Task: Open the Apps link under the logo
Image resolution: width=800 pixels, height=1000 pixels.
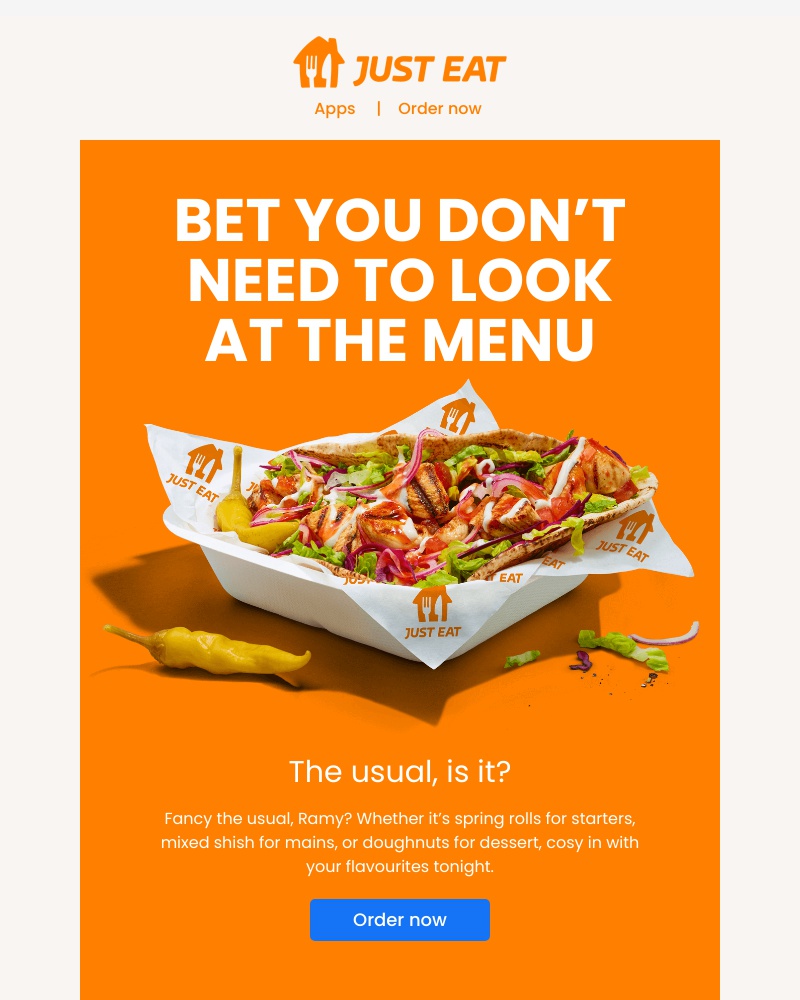Action: (334, 109)
